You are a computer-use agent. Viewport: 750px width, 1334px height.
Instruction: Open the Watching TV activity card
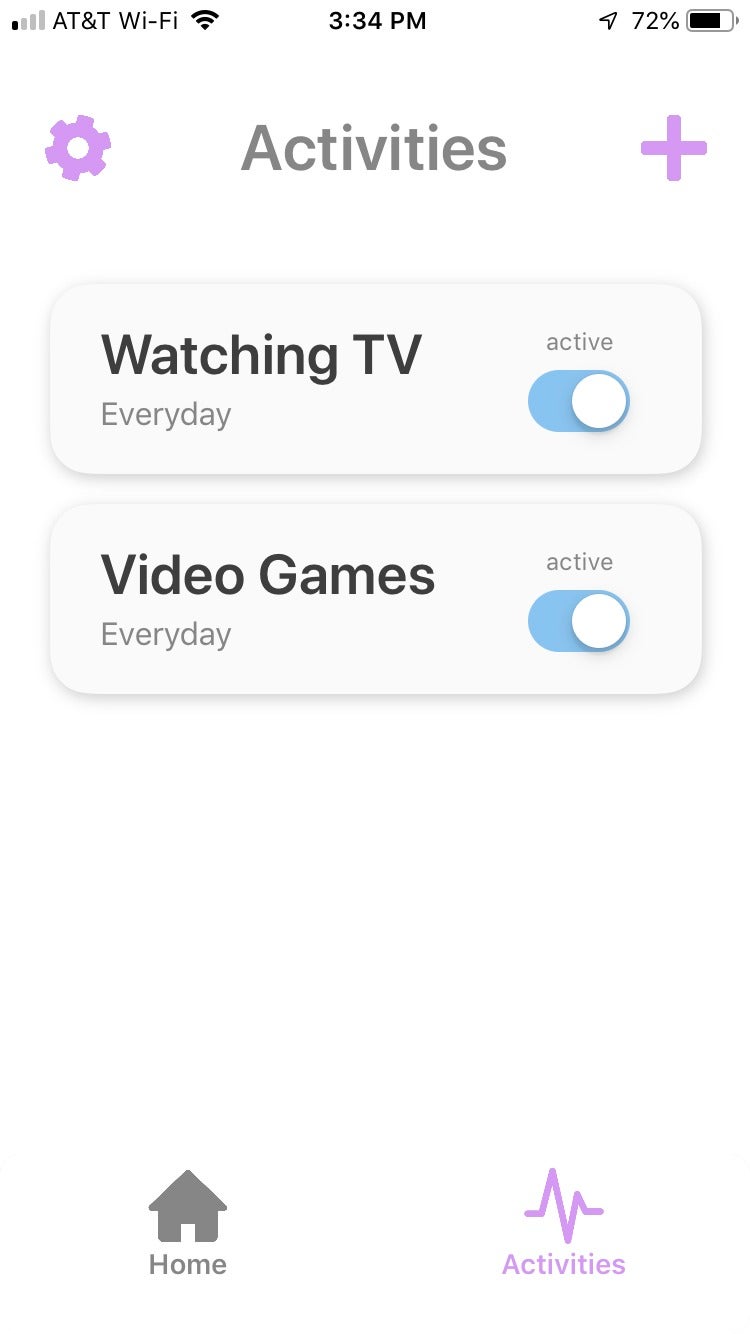(376, 379)
